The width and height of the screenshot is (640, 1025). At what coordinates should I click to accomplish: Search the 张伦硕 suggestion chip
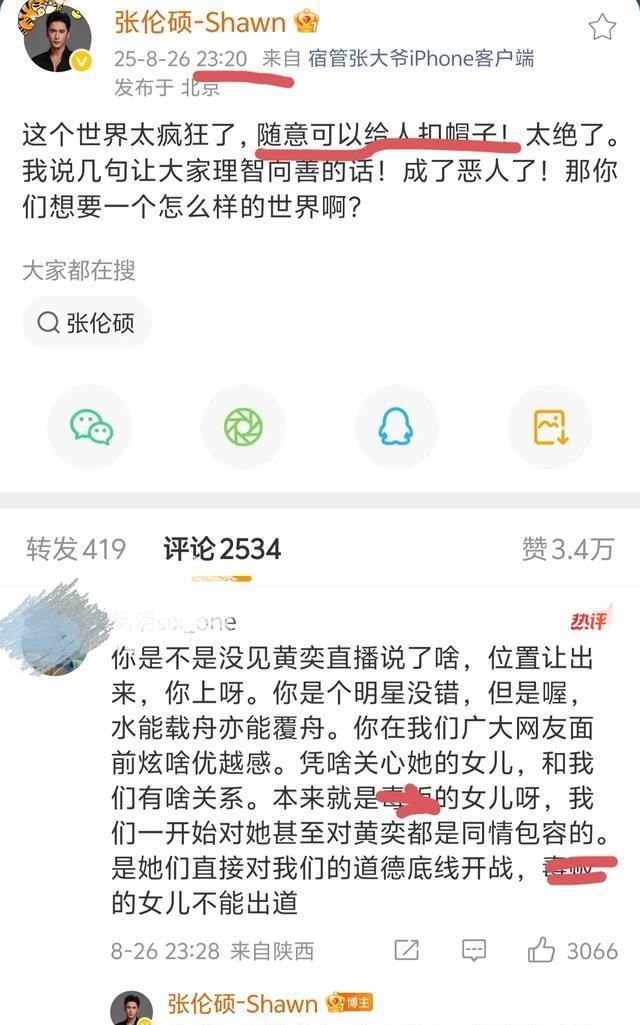(87, 322)
